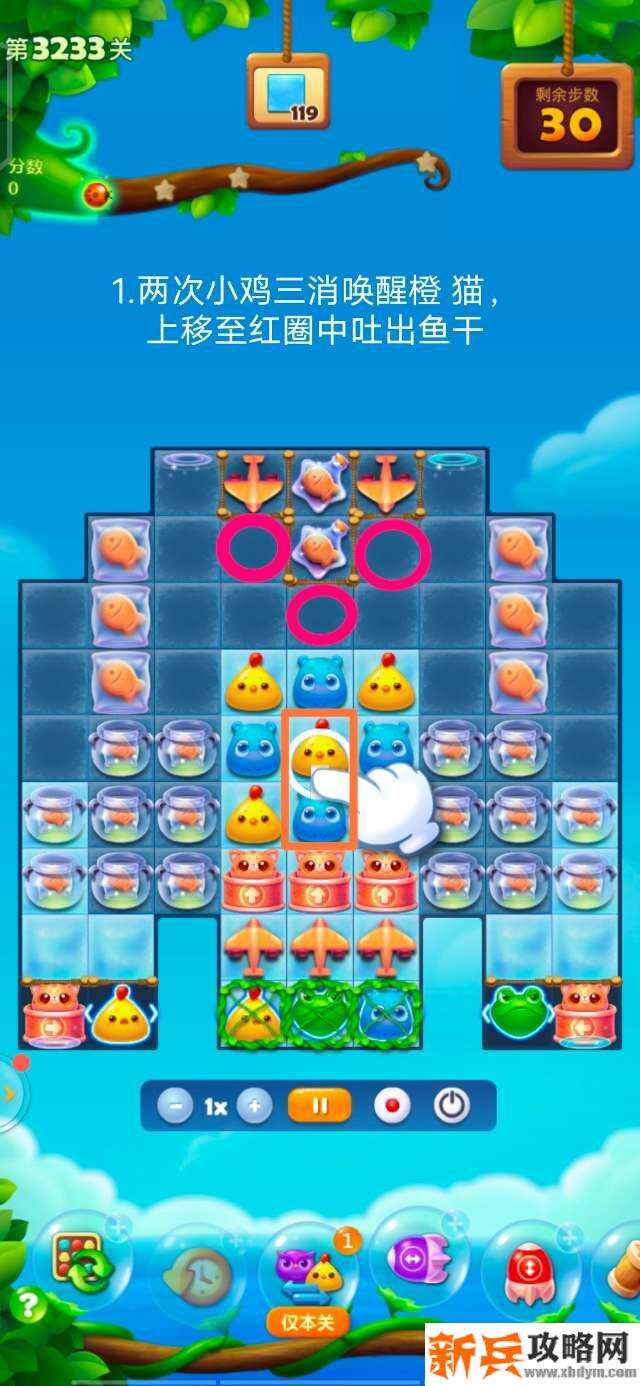Viewport: 640px width, 1386px height.
Task: Start recording with the red dot button
Action: tap(393, 1107)
